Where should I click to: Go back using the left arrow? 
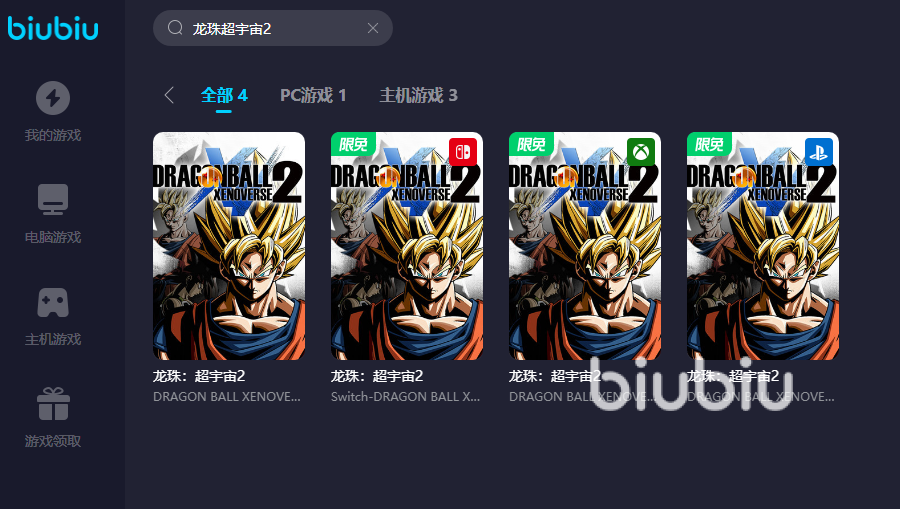(x=169, y=95)
